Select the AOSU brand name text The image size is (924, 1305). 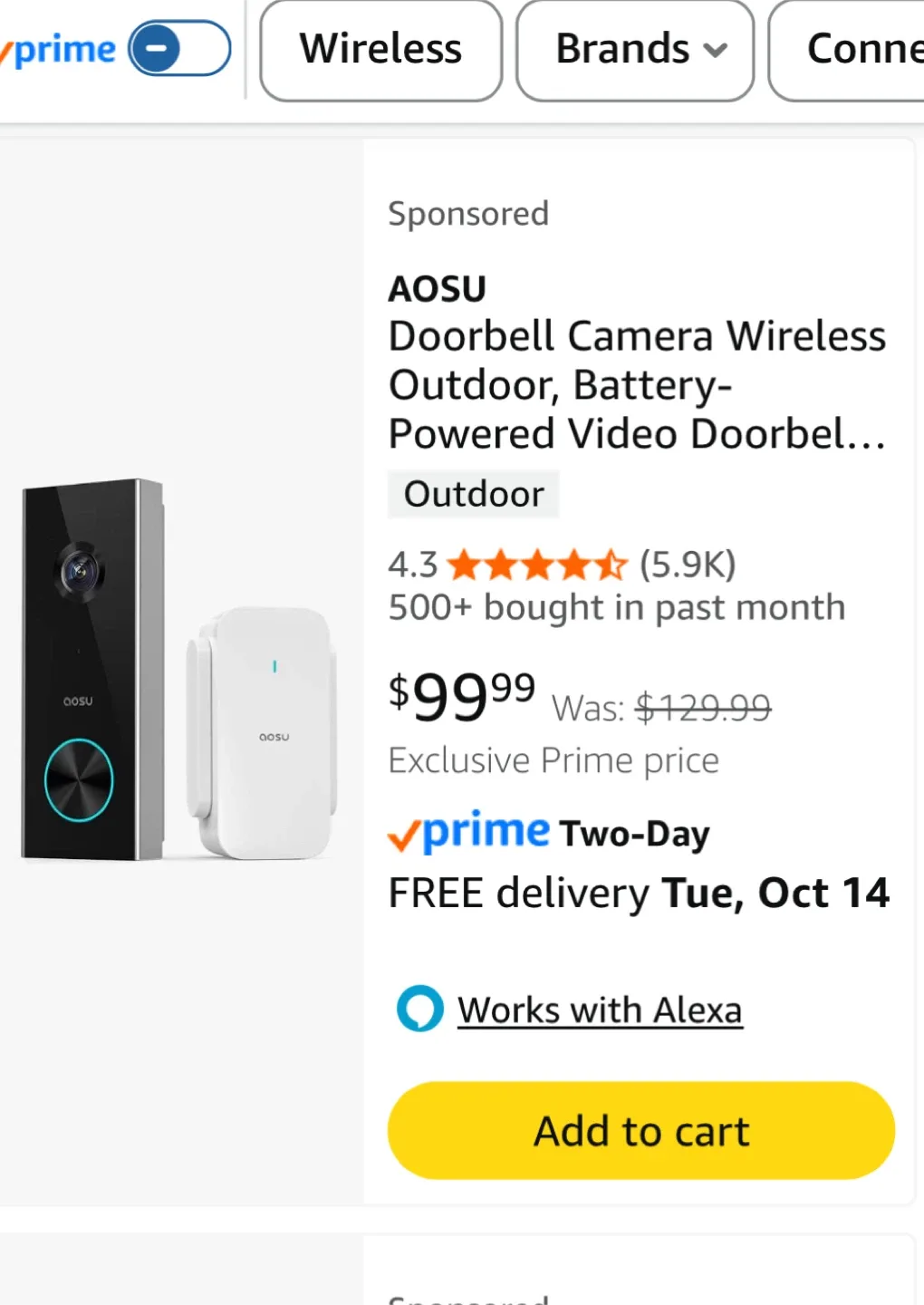coord(437,288)
